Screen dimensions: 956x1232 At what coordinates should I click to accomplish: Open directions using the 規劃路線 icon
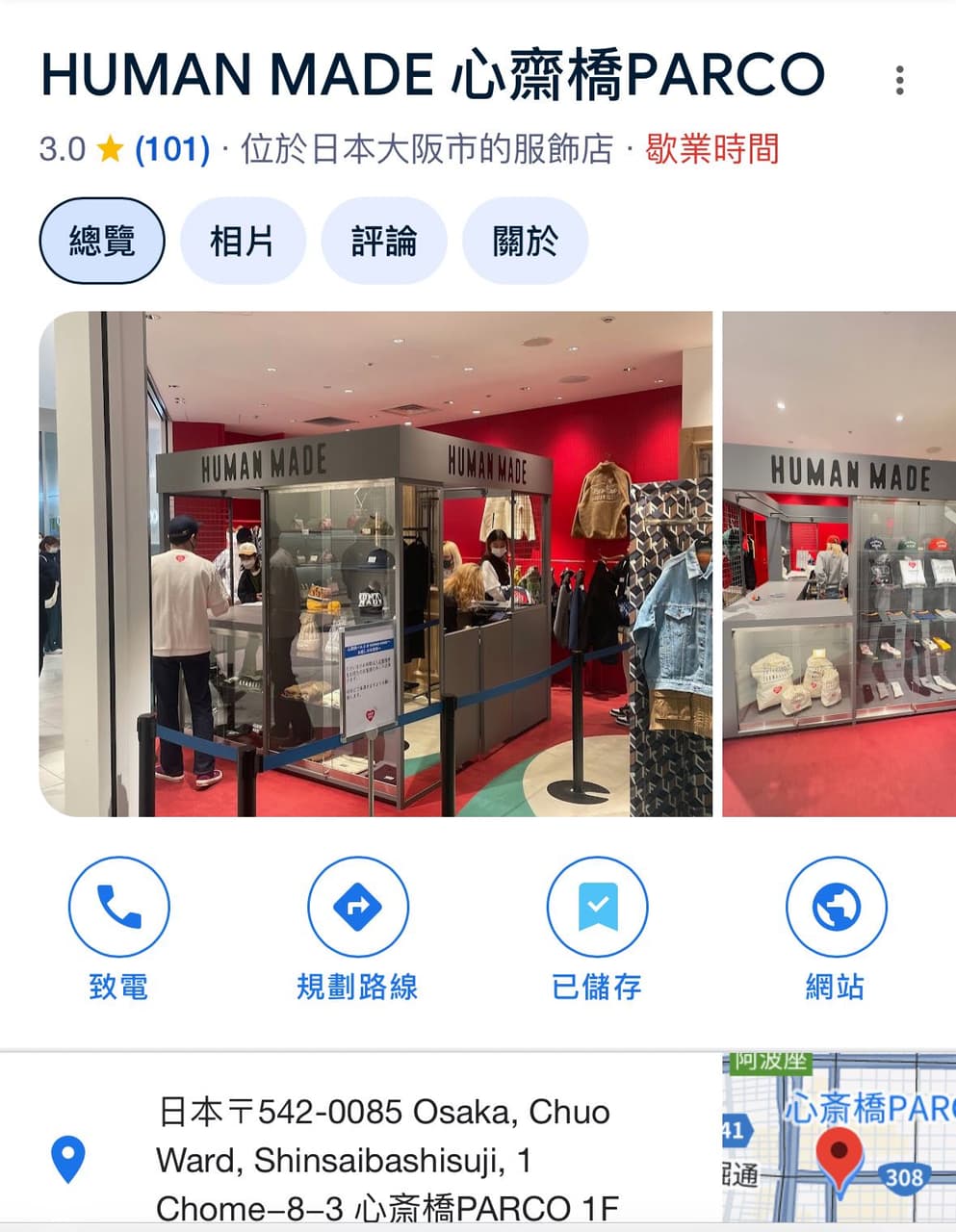(357, 906)
